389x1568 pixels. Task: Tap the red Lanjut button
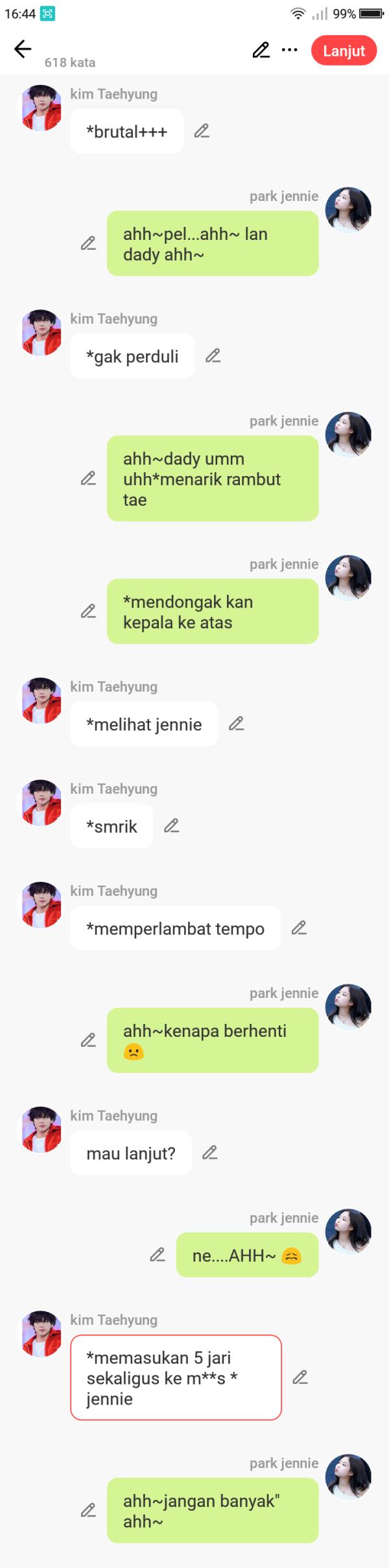pyautogui.click(x=344, y=51)
